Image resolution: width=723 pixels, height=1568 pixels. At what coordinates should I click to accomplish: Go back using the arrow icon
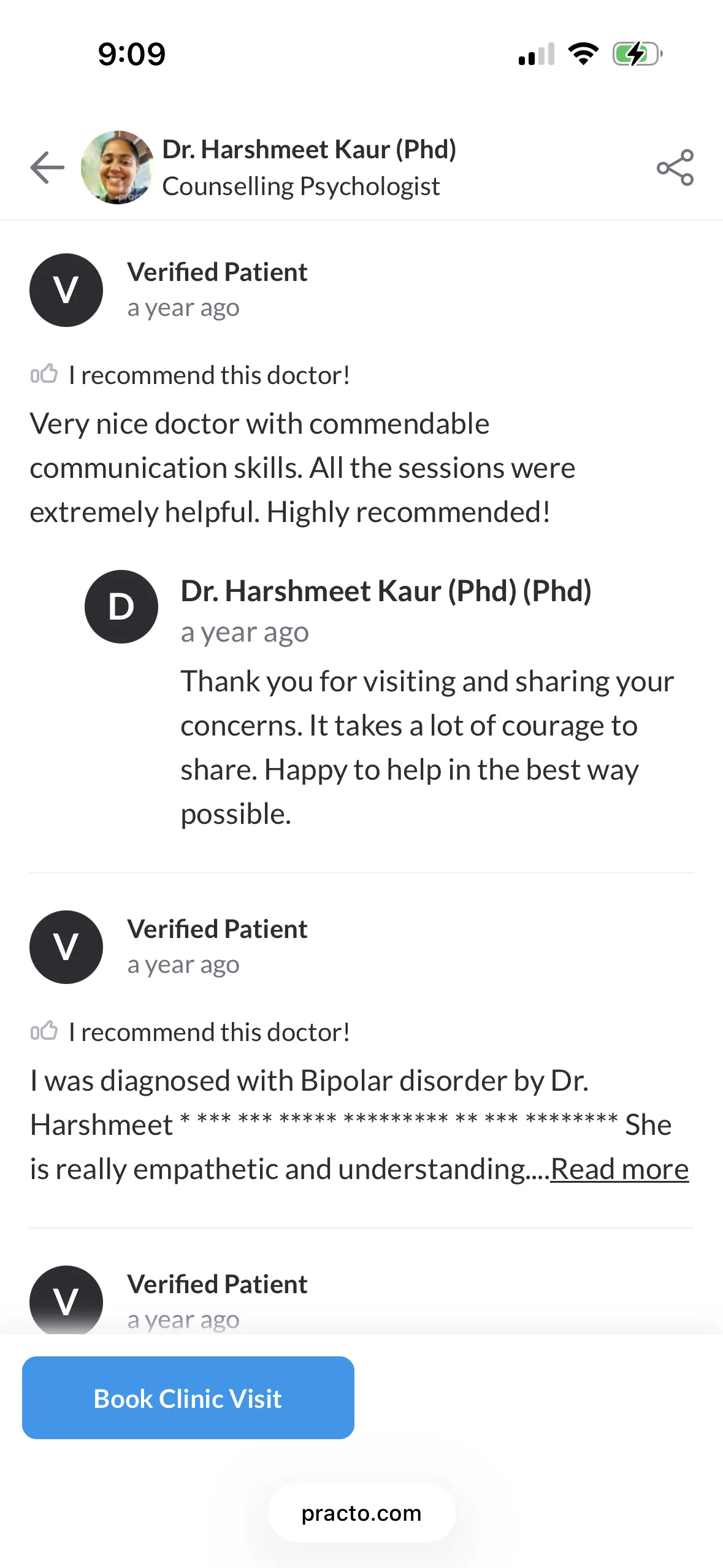(x=47, y=167)
